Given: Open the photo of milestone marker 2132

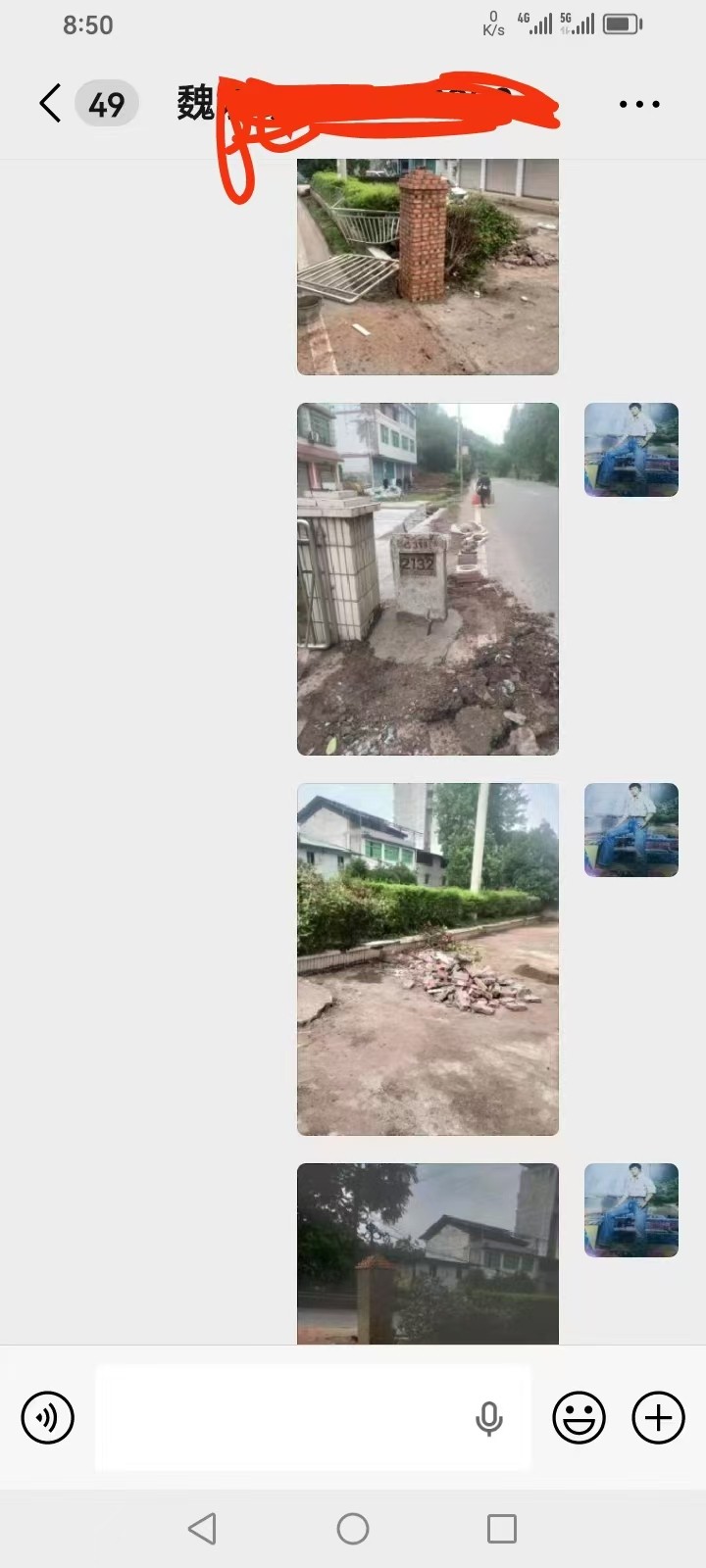Looking at the screenshot, I should [428, 579].
